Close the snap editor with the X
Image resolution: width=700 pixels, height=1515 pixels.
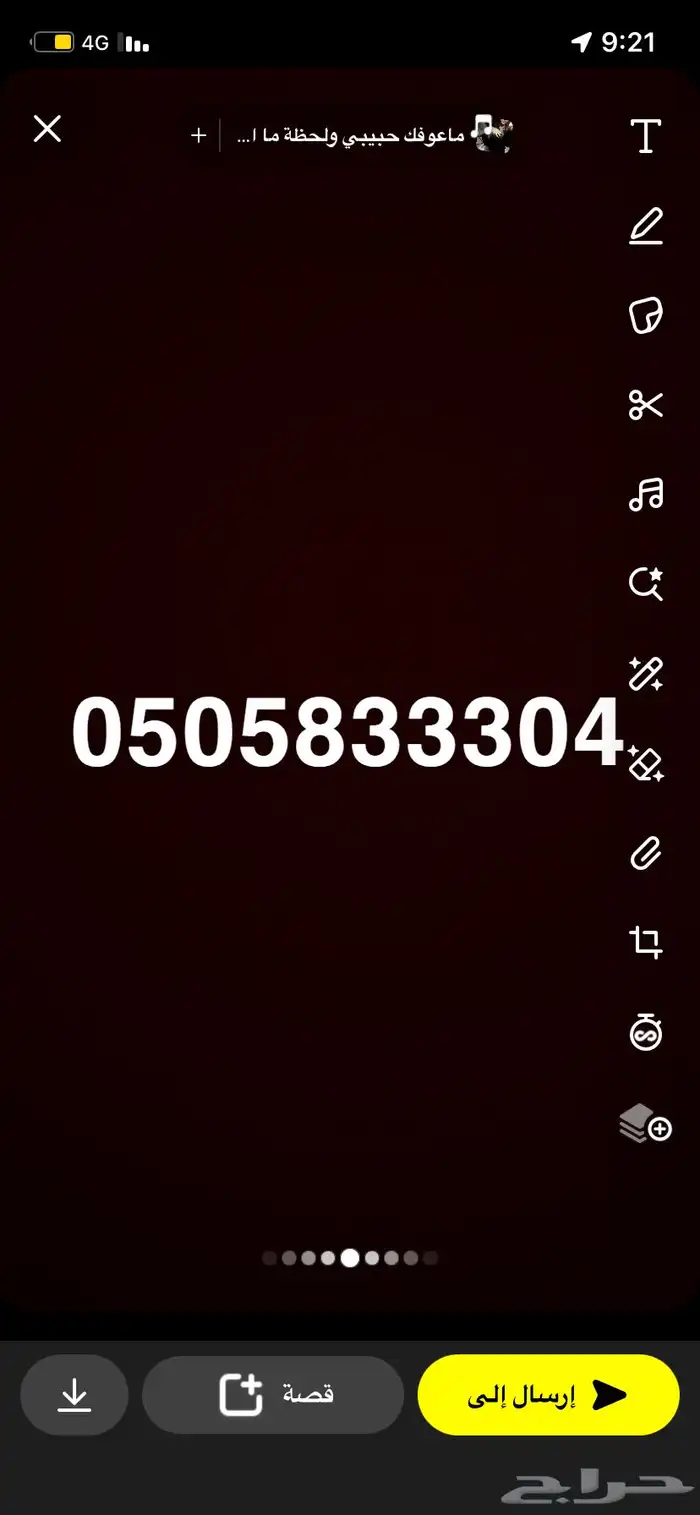(x=47, y=129)
